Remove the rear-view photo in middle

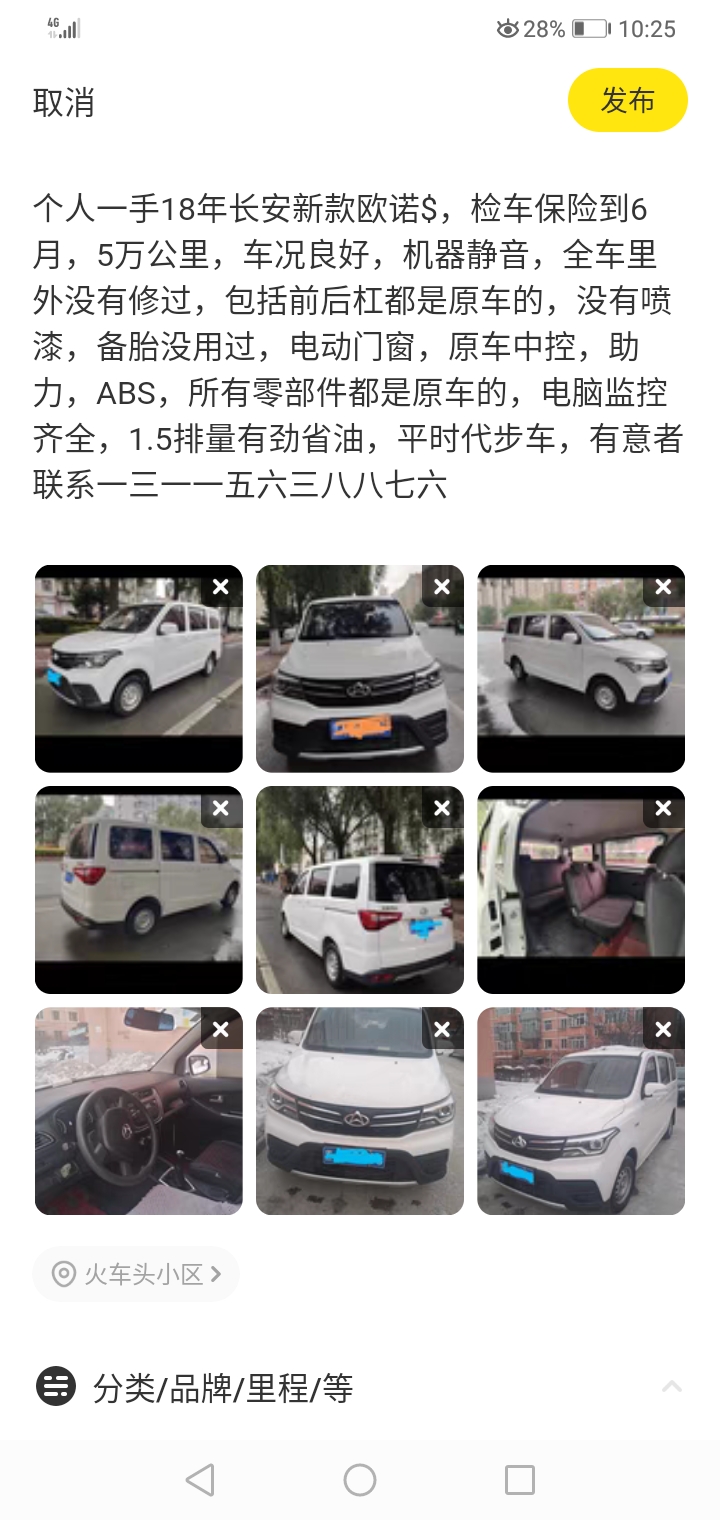tap(442, 808)
